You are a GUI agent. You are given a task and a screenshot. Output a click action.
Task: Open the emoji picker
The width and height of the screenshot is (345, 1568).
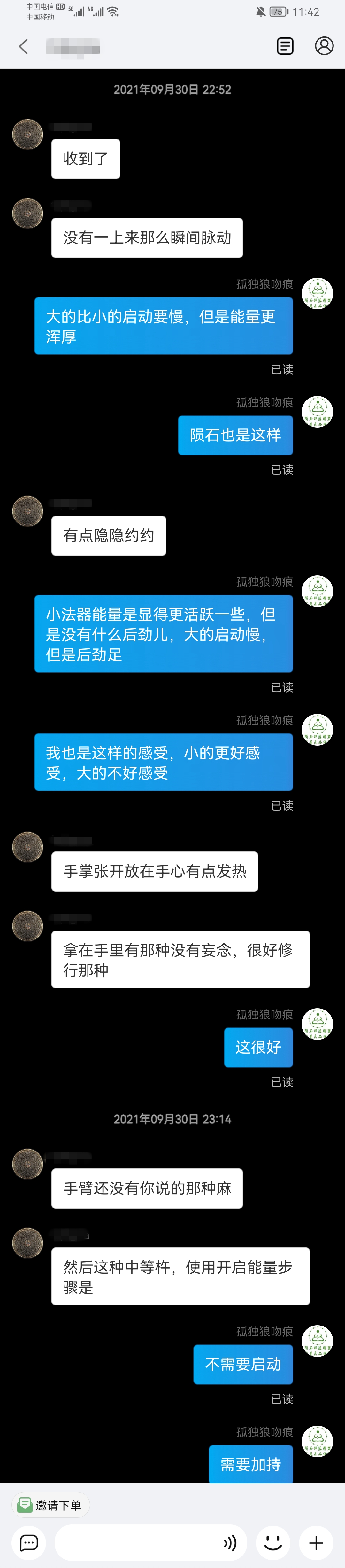[x=273, y=1542]
